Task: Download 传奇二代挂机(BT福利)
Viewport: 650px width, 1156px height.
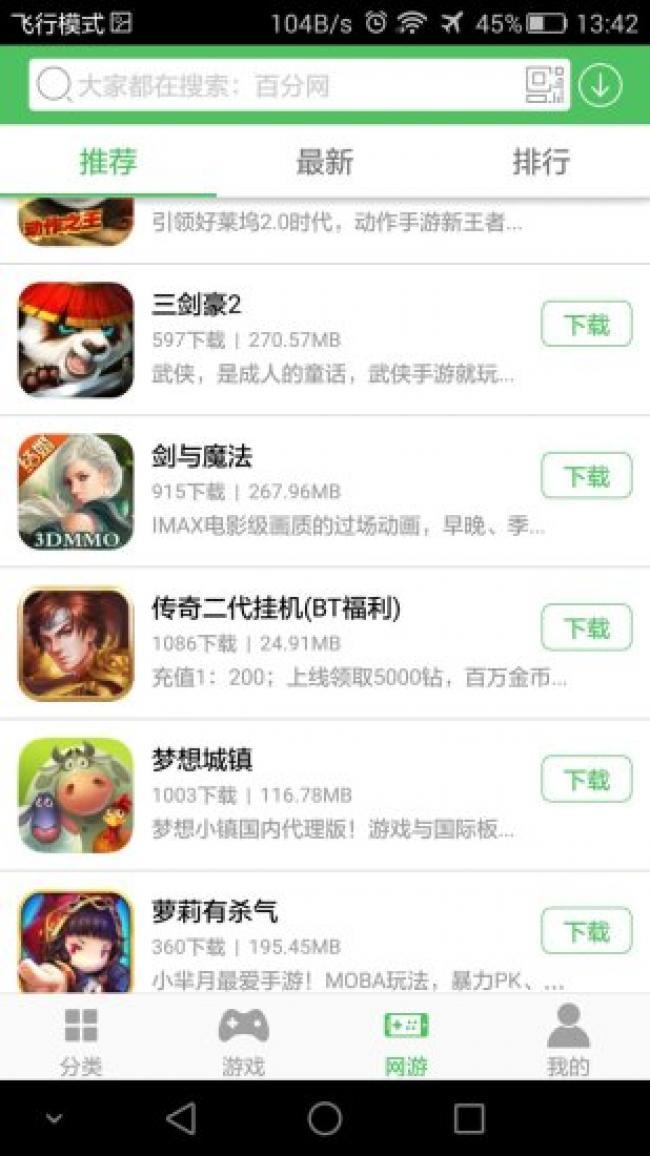Action: [x=586, y=628]
